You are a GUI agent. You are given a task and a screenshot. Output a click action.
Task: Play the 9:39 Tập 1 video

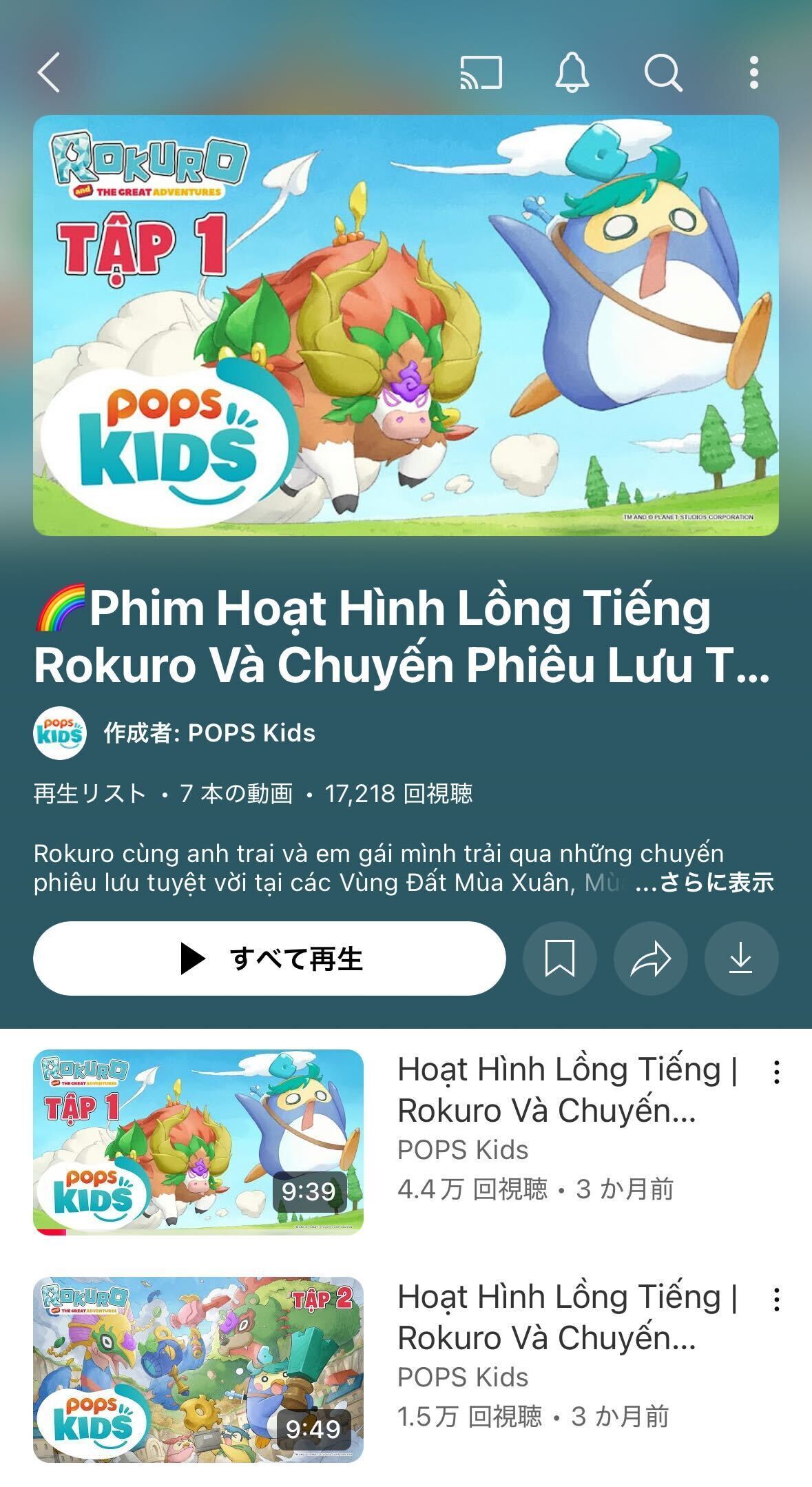(x=198, y=1142)
